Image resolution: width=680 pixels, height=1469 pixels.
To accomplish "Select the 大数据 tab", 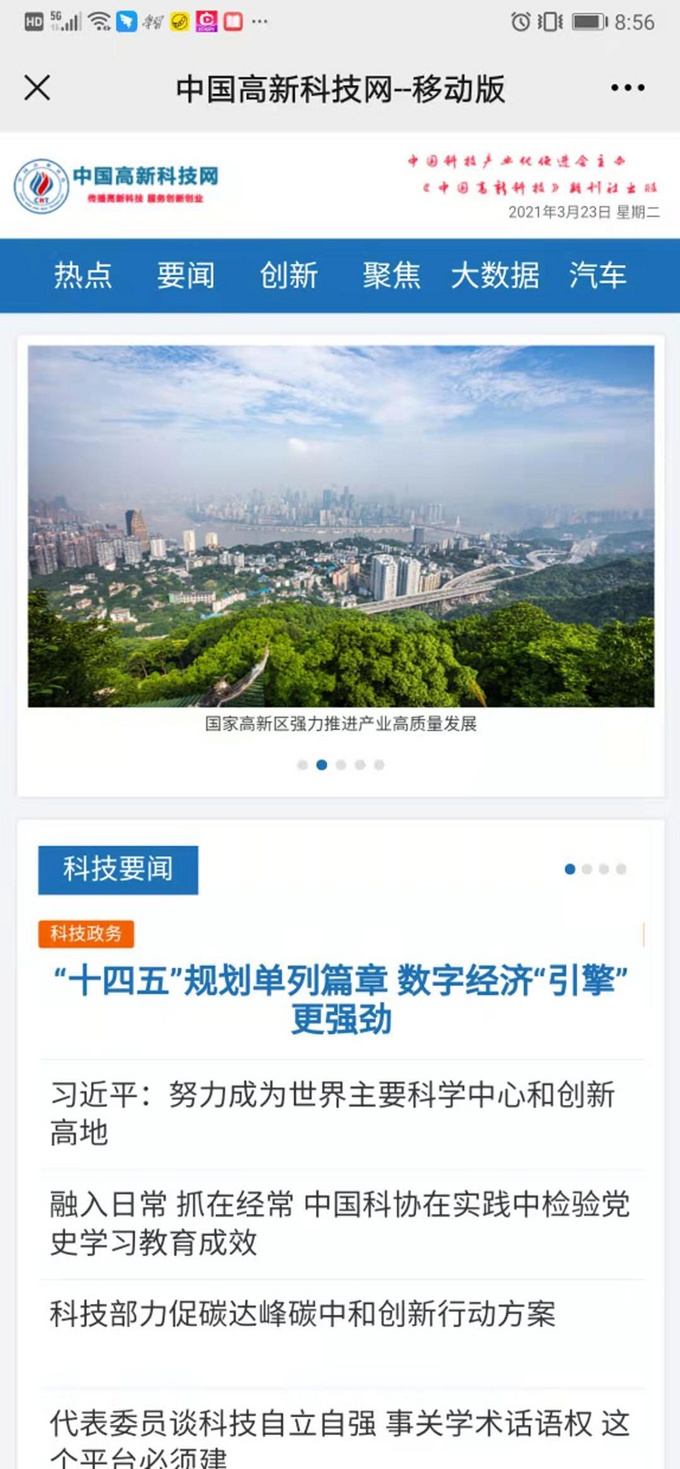I will click(495, 275).
